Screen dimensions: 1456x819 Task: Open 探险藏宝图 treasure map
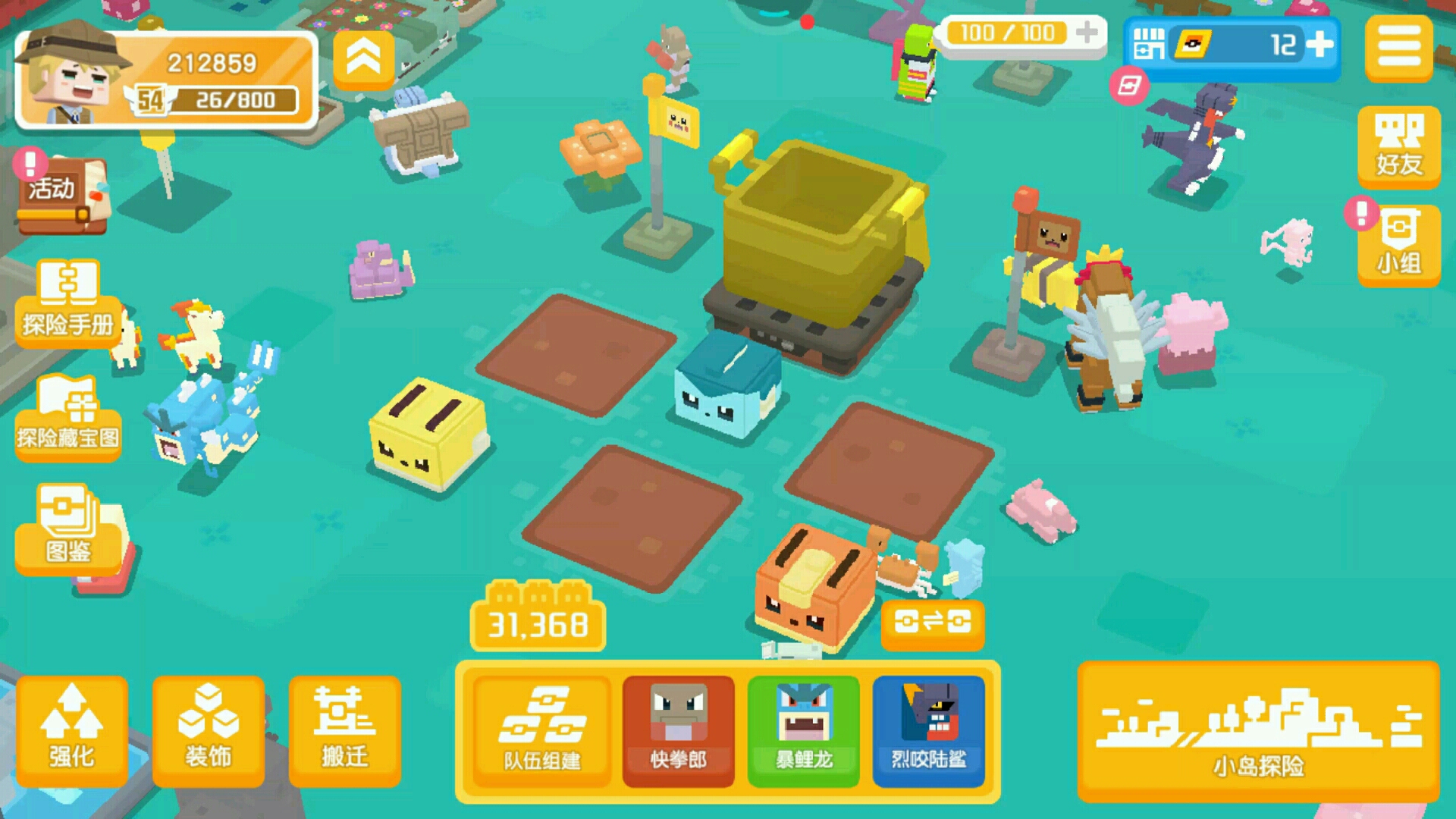(68, 417)
